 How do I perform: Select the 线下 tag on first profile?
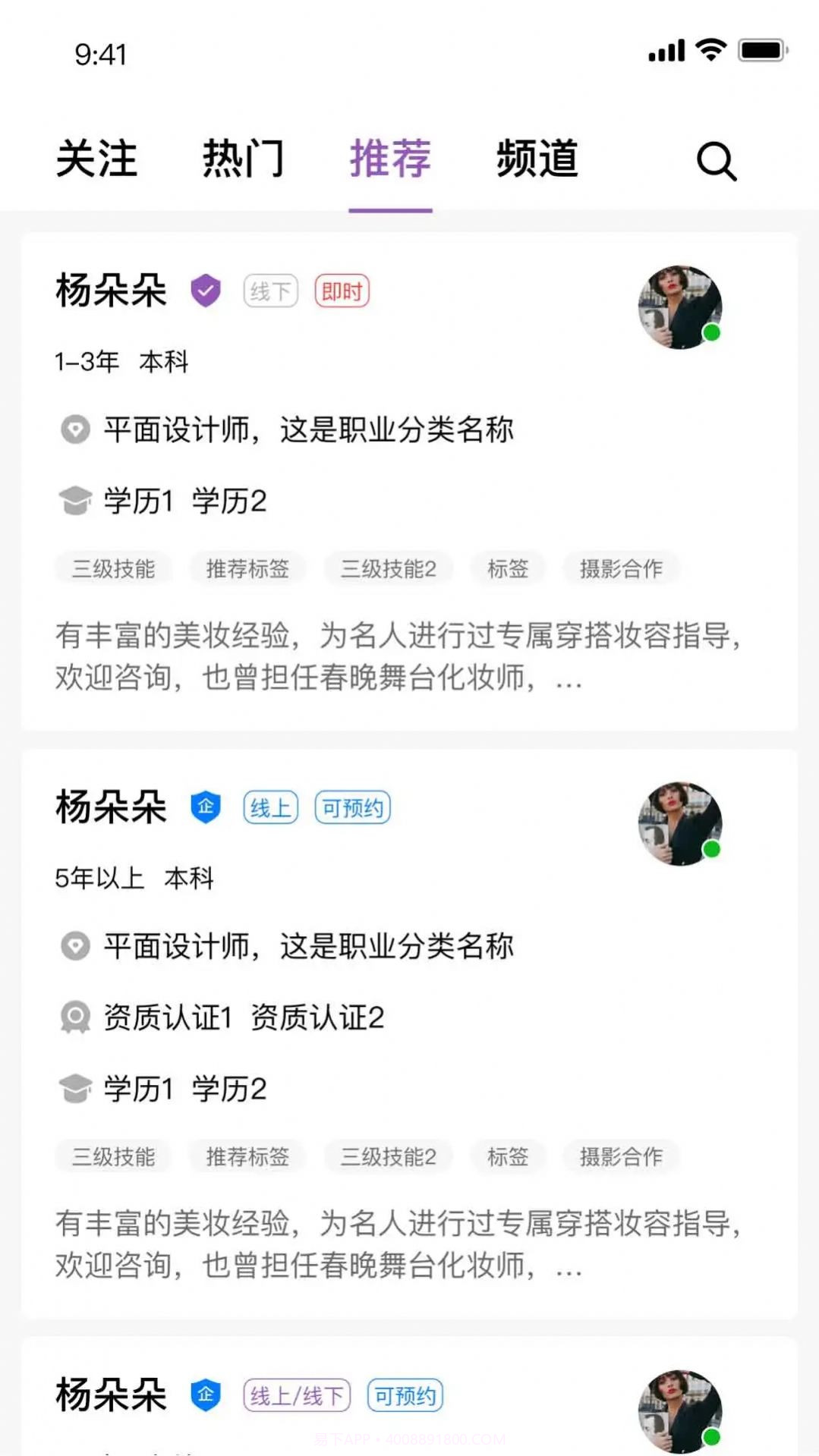[x=270, y=290]
